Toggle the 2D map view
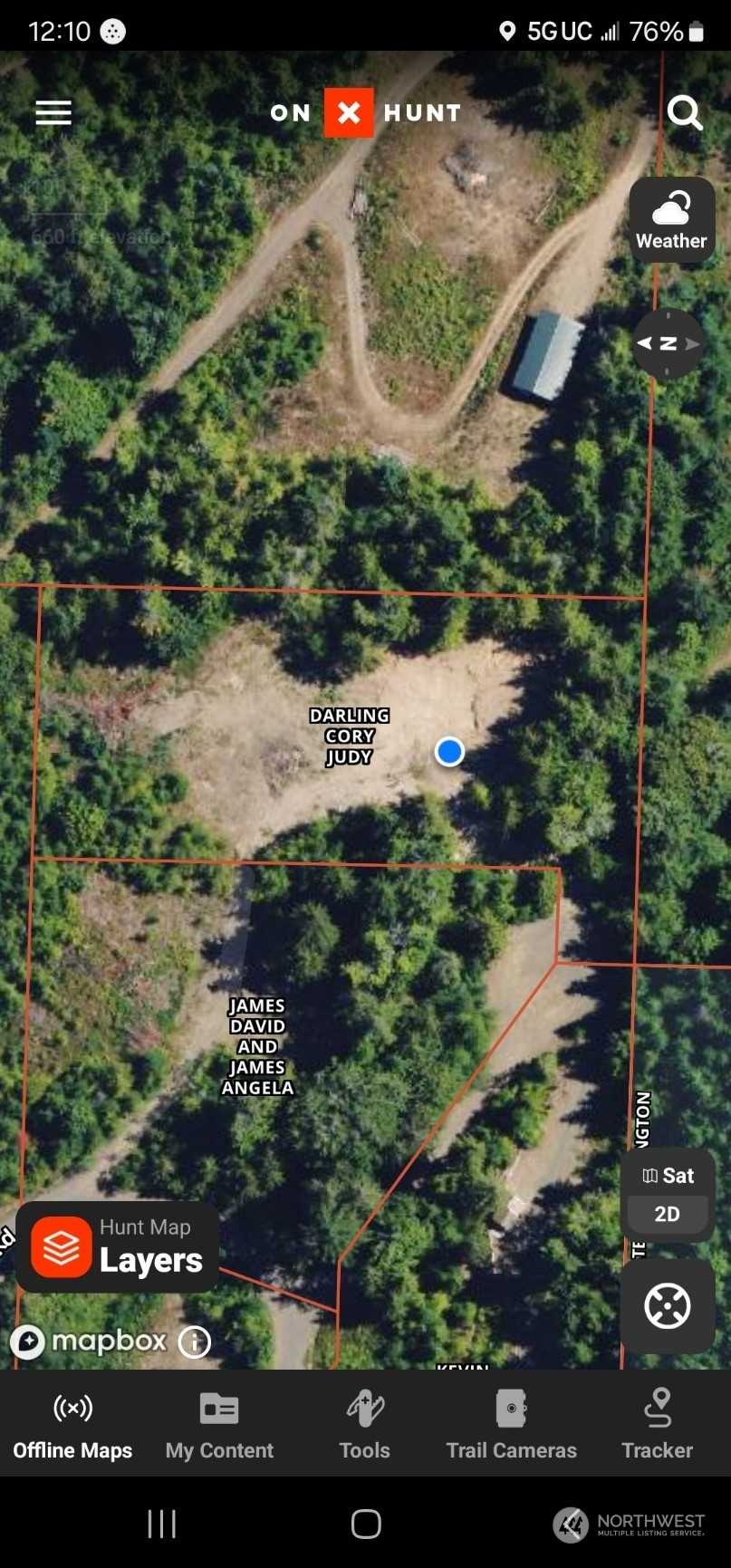This screenshot has width=731, height=1568. pos(668,1214)
